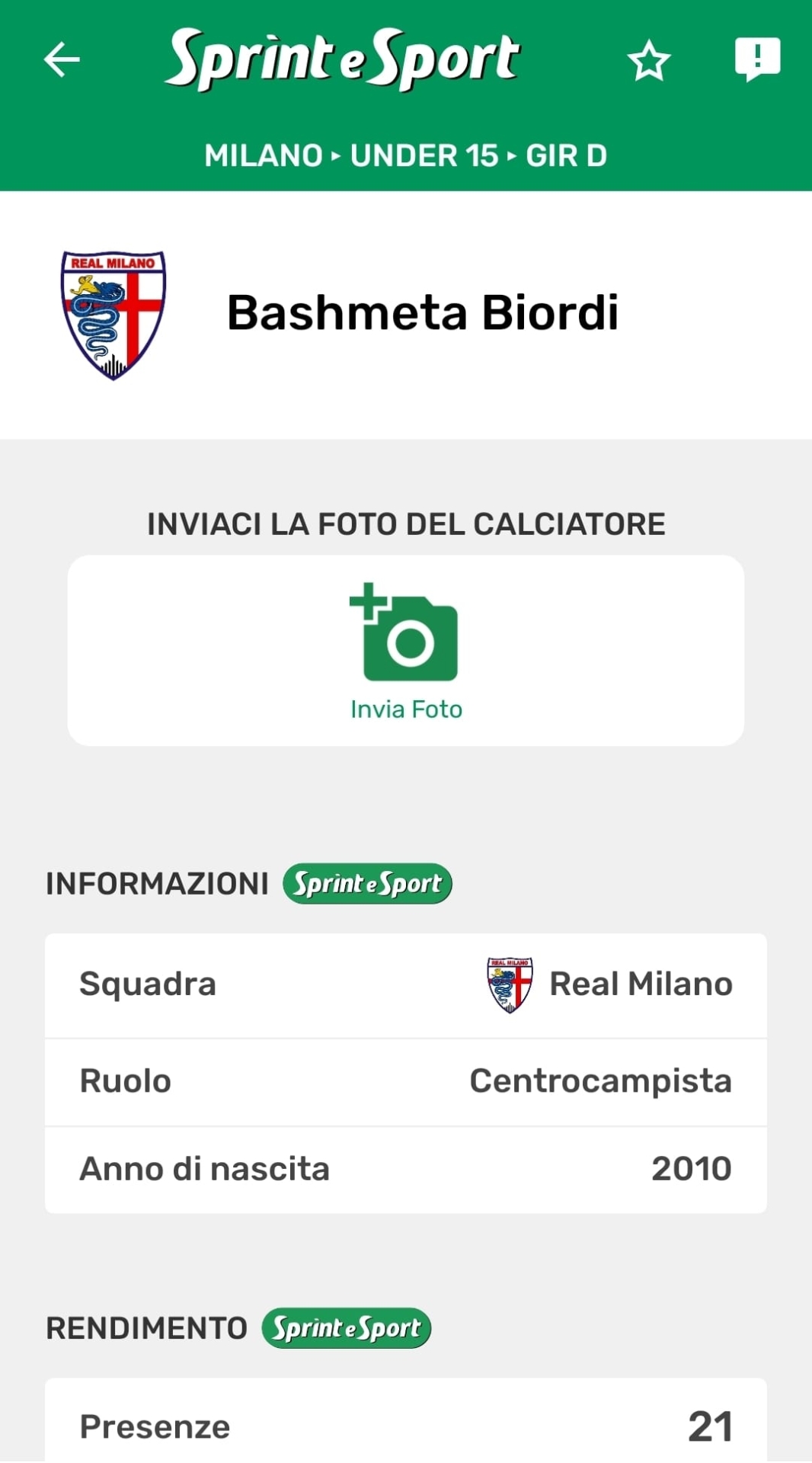Screen dimensions: 812x1463
Task: Add player to favorites with the star
Action: (x=648, y=61)
